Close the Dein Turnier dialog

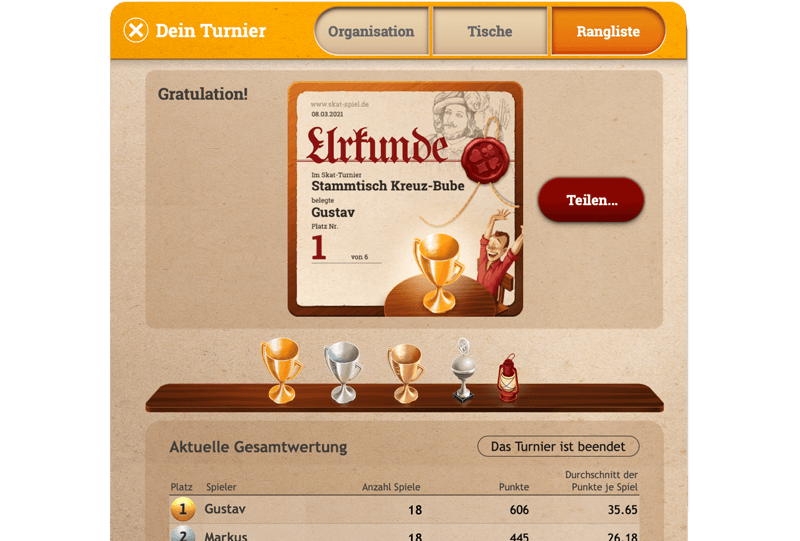point(136,30)
